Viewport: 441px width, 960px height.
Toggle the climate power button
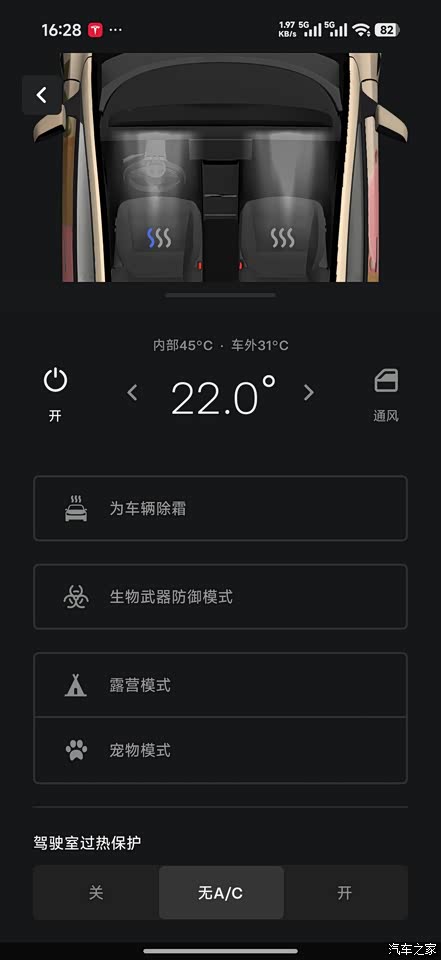pyautogui.click(x=55, y=381)
